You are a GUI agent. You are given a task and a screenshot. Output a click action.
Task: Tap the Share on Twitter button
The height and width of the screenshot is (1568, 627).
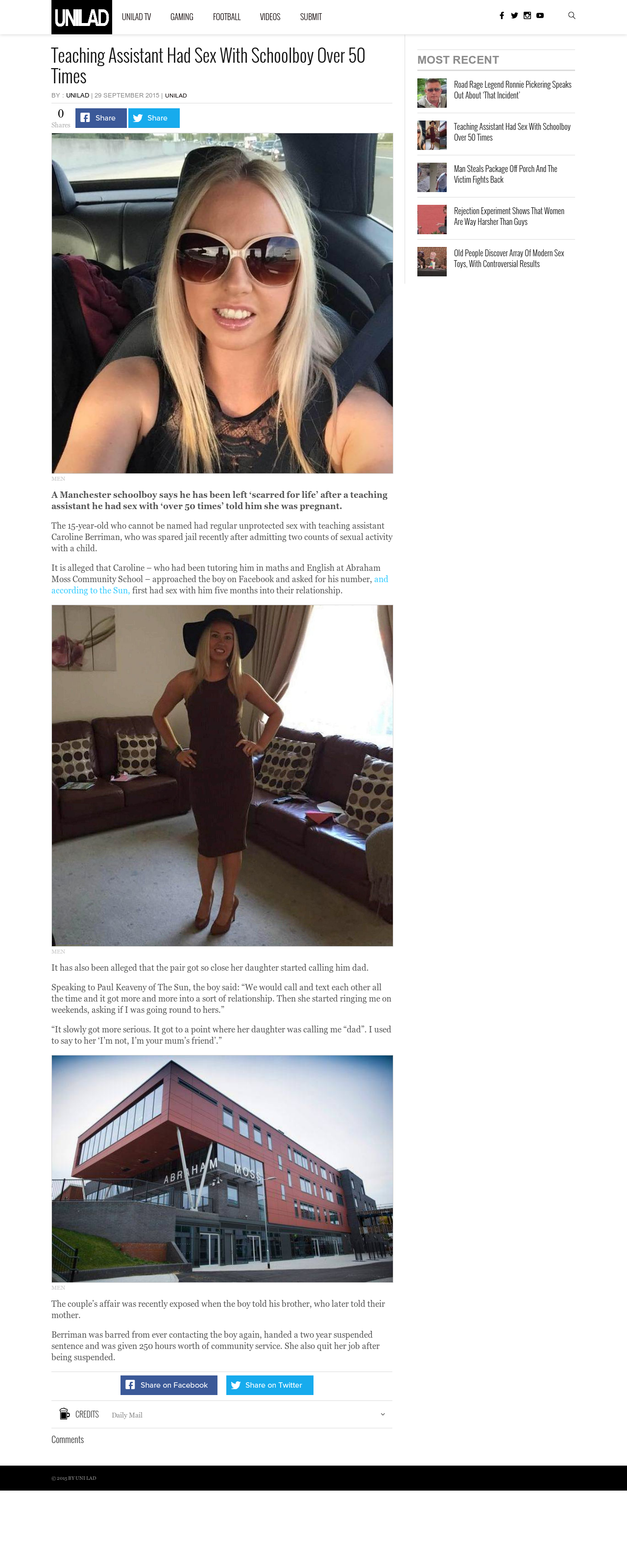(270, 1385)
